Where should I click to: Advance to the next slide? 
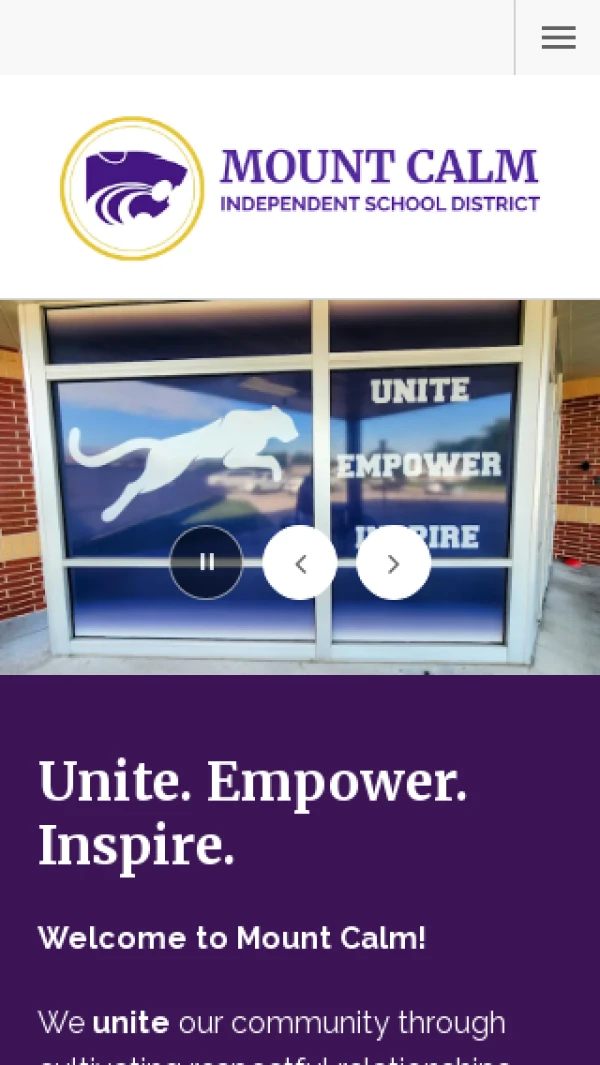[394, 563]
